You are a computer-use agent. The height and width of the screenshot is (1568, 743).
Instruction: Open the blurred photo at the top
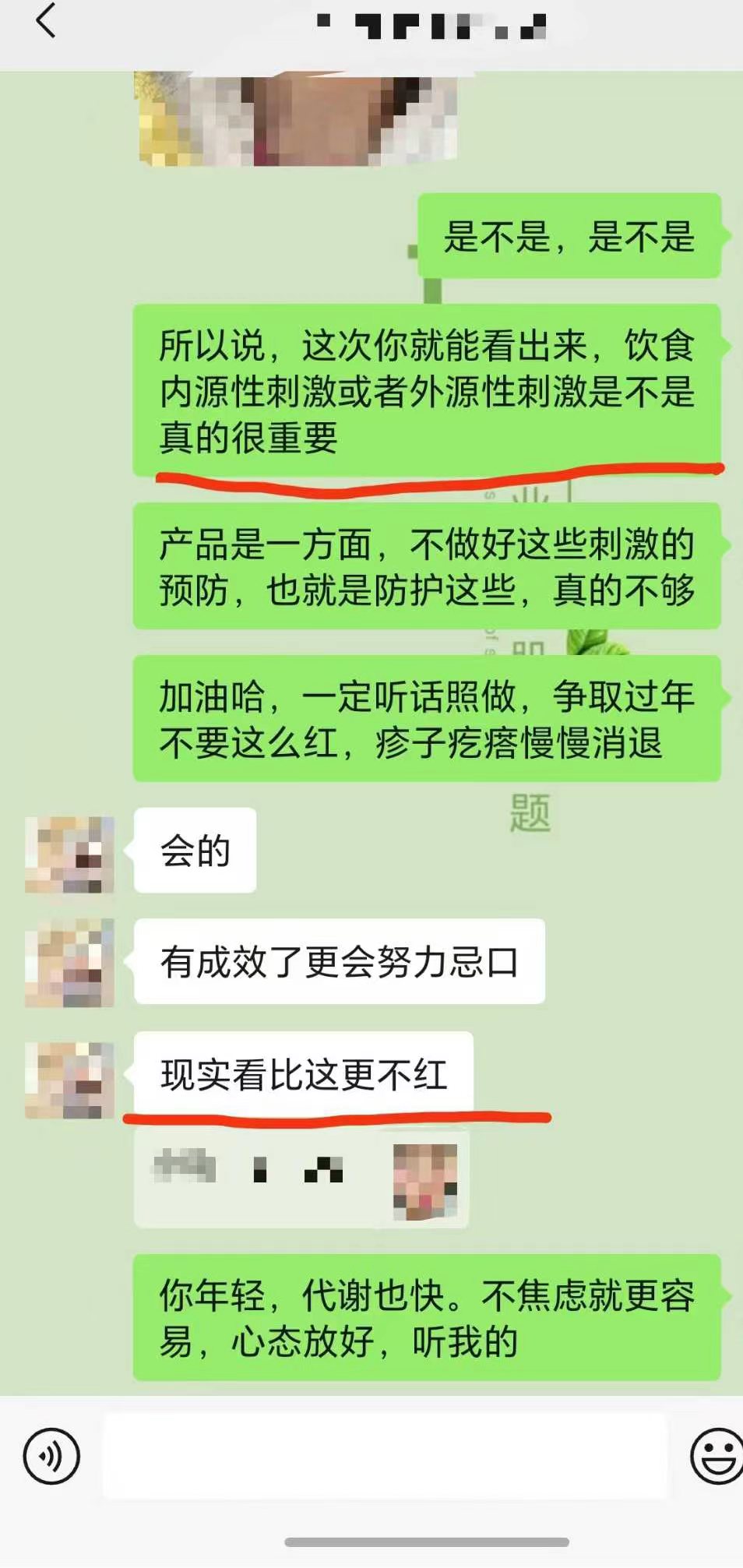click(x=298, y=118)
